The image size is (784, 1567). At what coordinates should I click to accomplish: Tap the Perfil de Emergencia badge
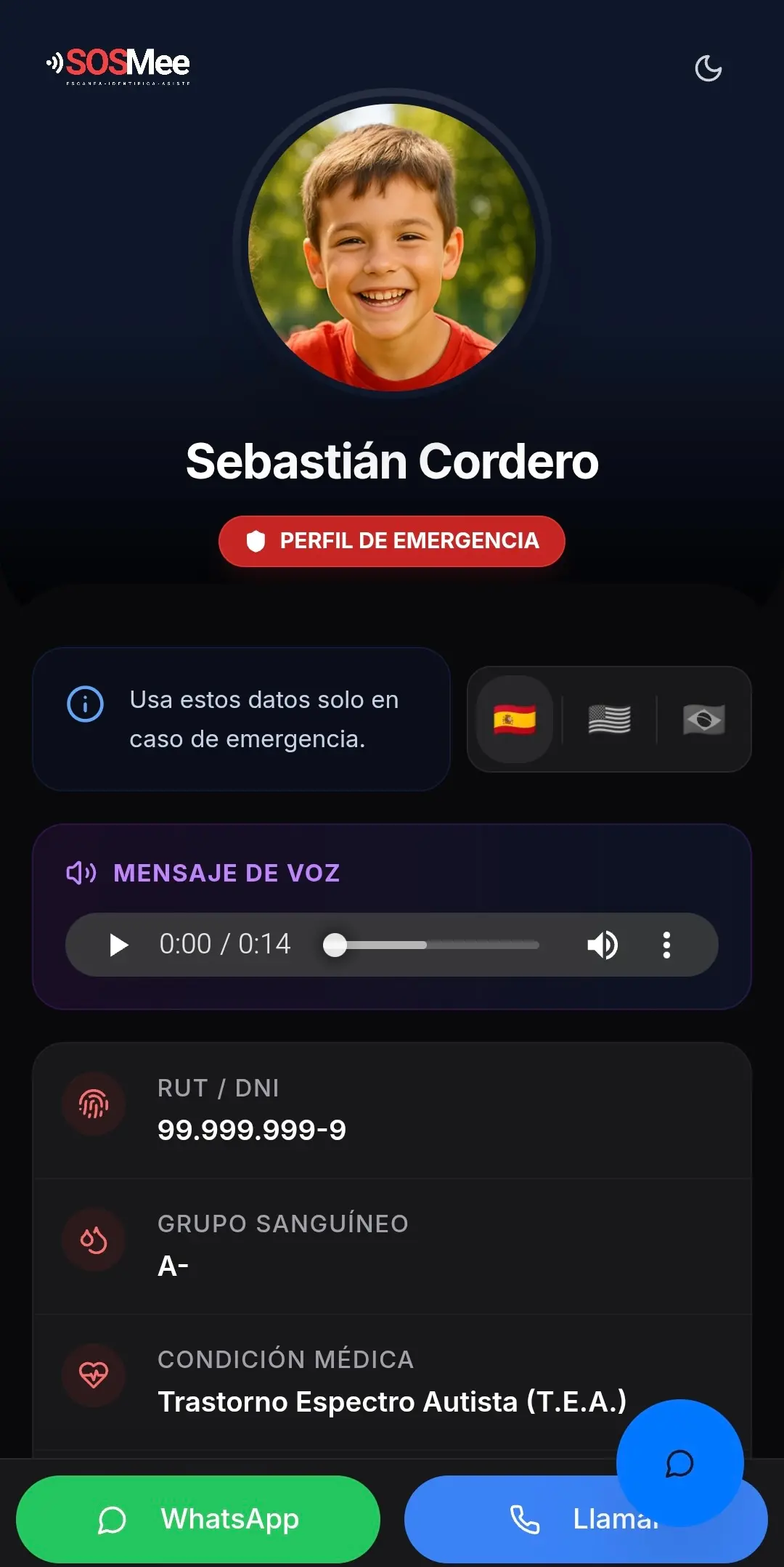pyautogui.click(x=392, y=541)
